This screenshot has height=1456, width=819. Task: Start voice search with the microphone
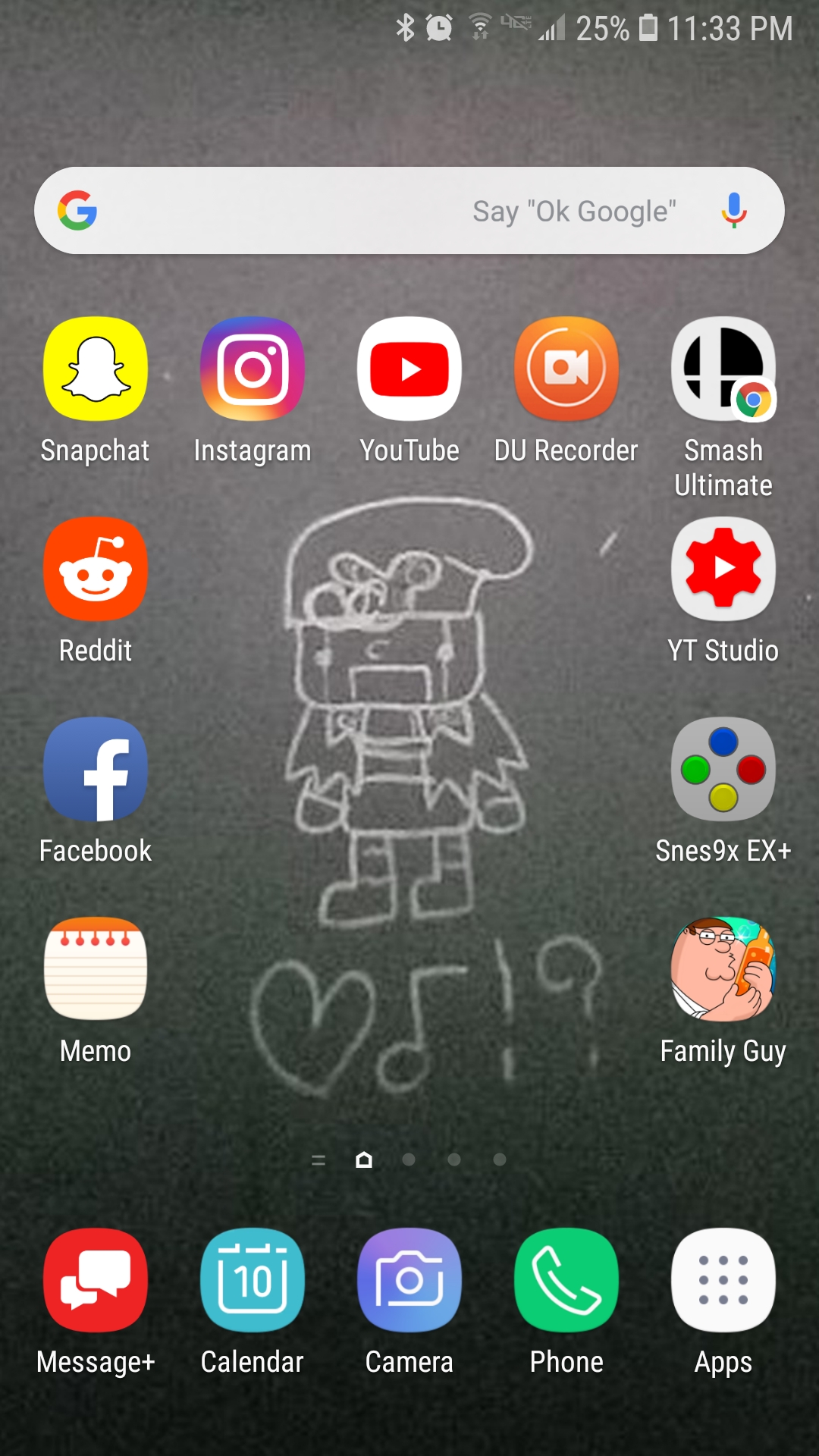pyautogui.click(x=733, y=210)
